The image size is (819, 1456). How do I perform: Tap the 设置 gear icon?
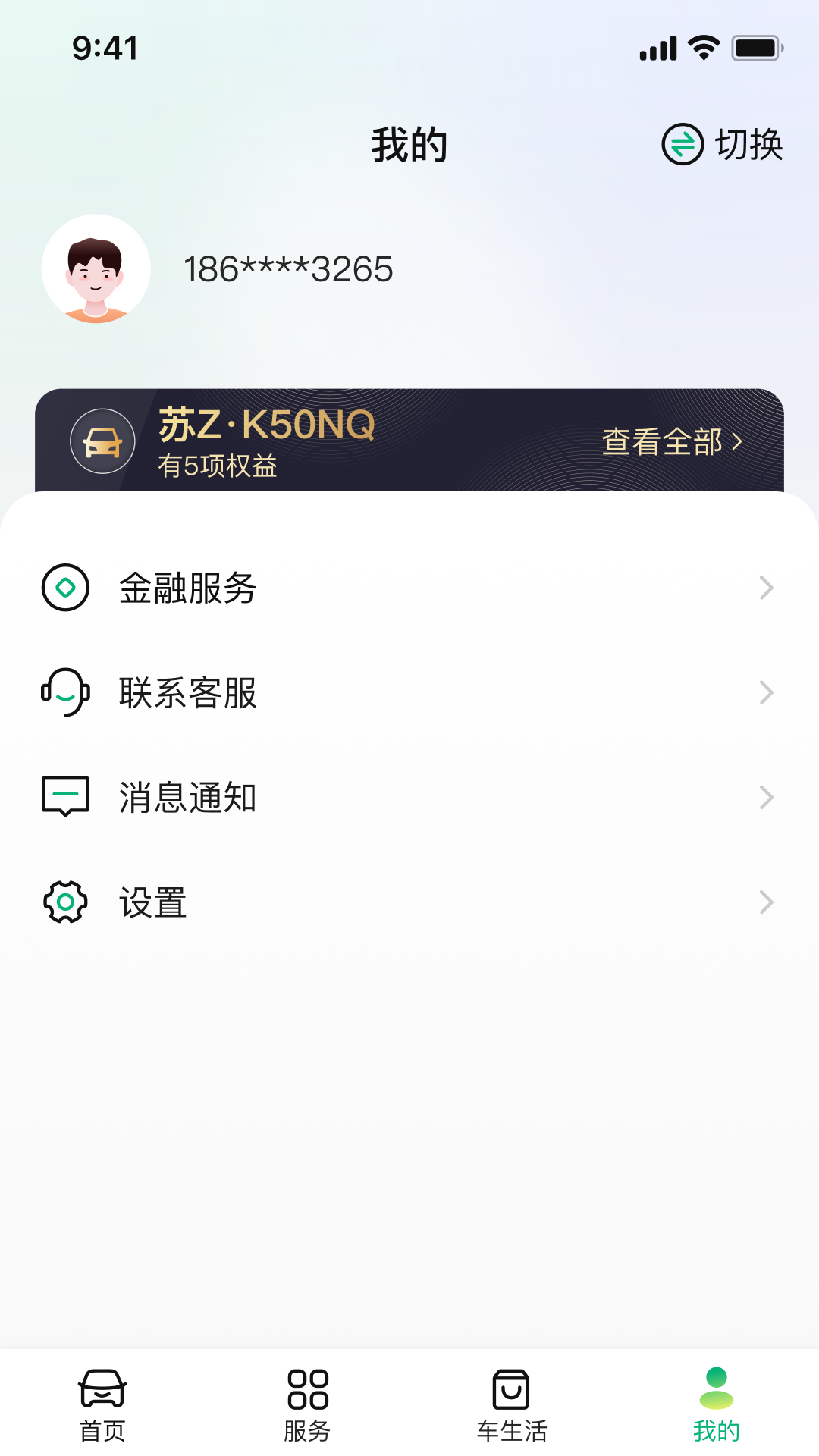65,902
